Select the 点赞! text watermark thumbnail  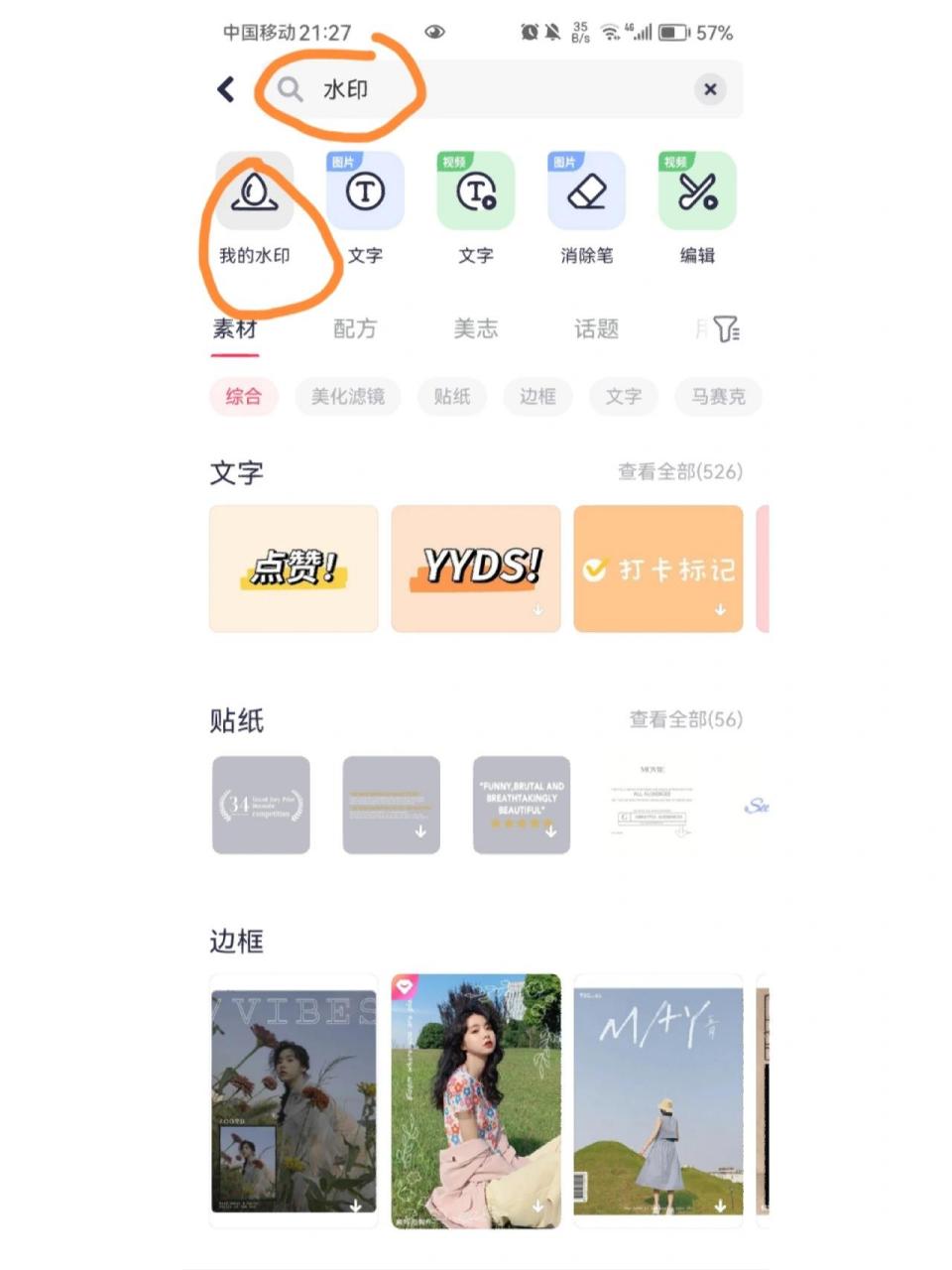[294, 569]
